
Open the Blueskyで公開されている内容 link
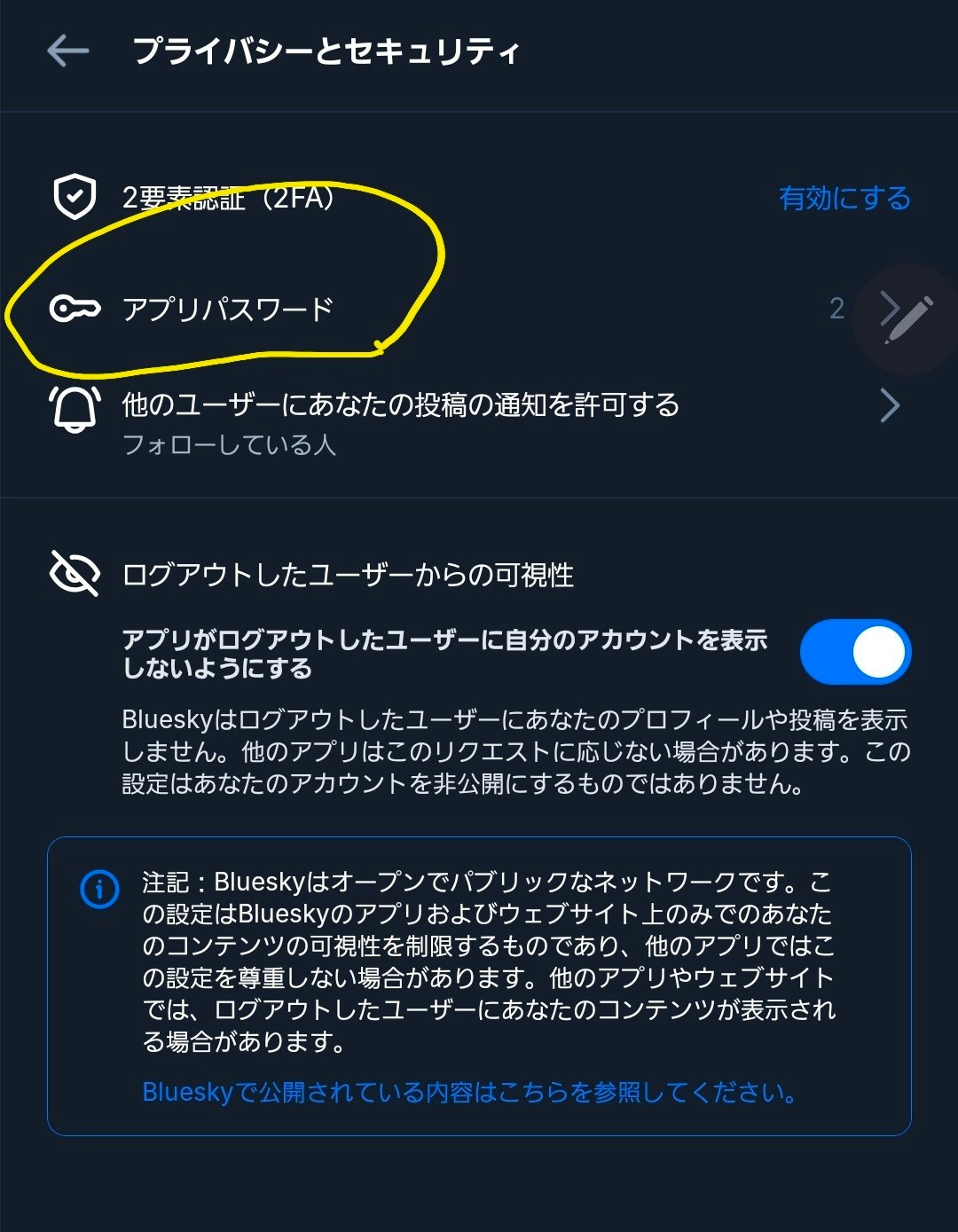click(469, 1091)
